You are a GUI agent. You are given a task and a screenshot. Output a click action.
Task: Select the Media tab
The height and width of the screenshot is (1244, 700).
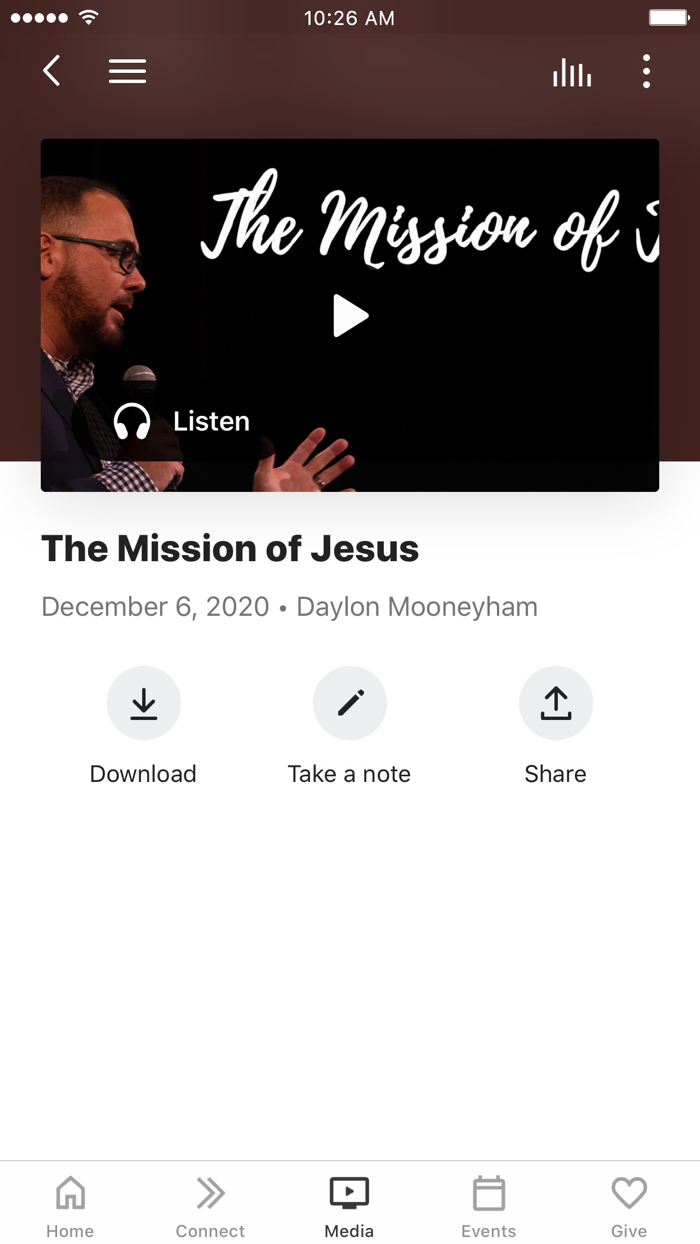pos(349,1204)
